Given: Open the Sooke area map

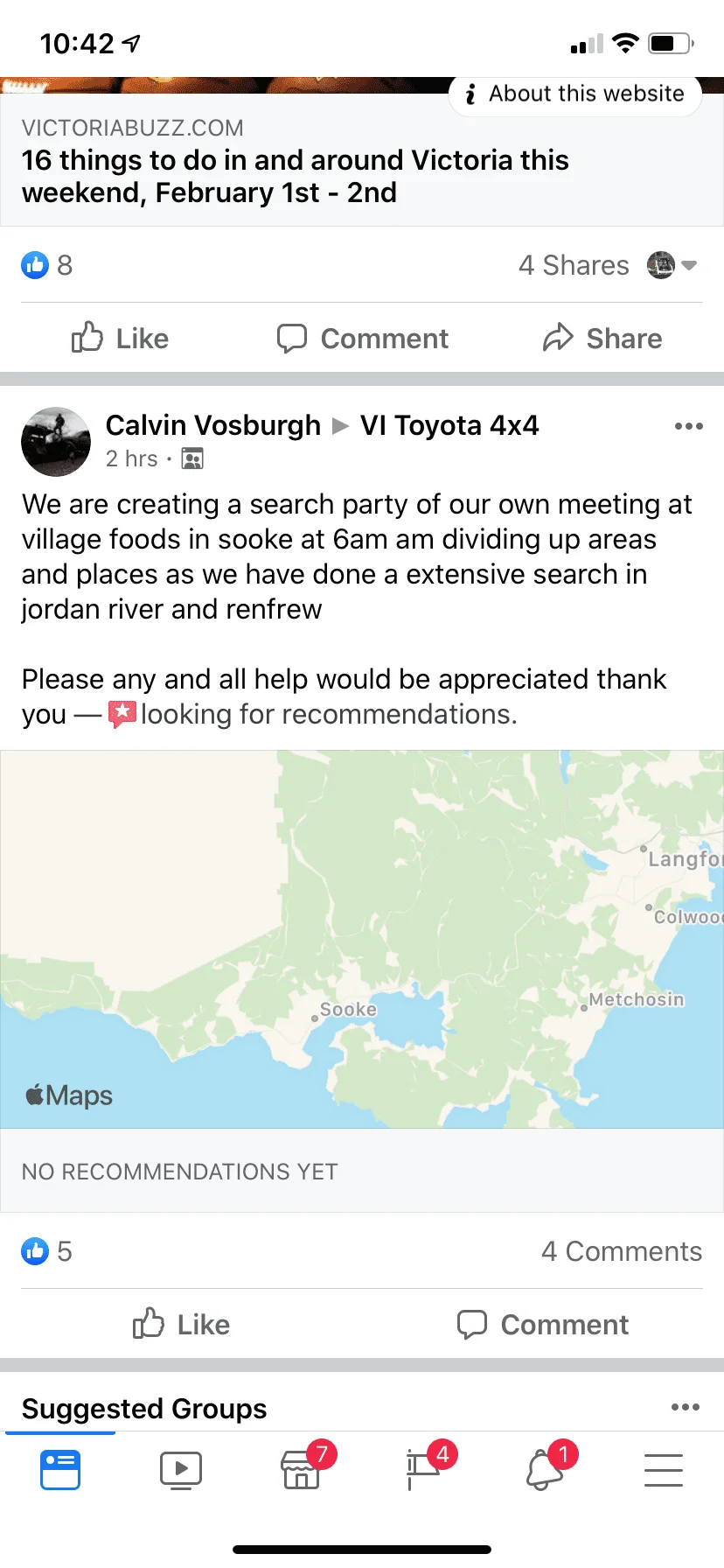Looking at the screenshot, I should coord(362,938).
